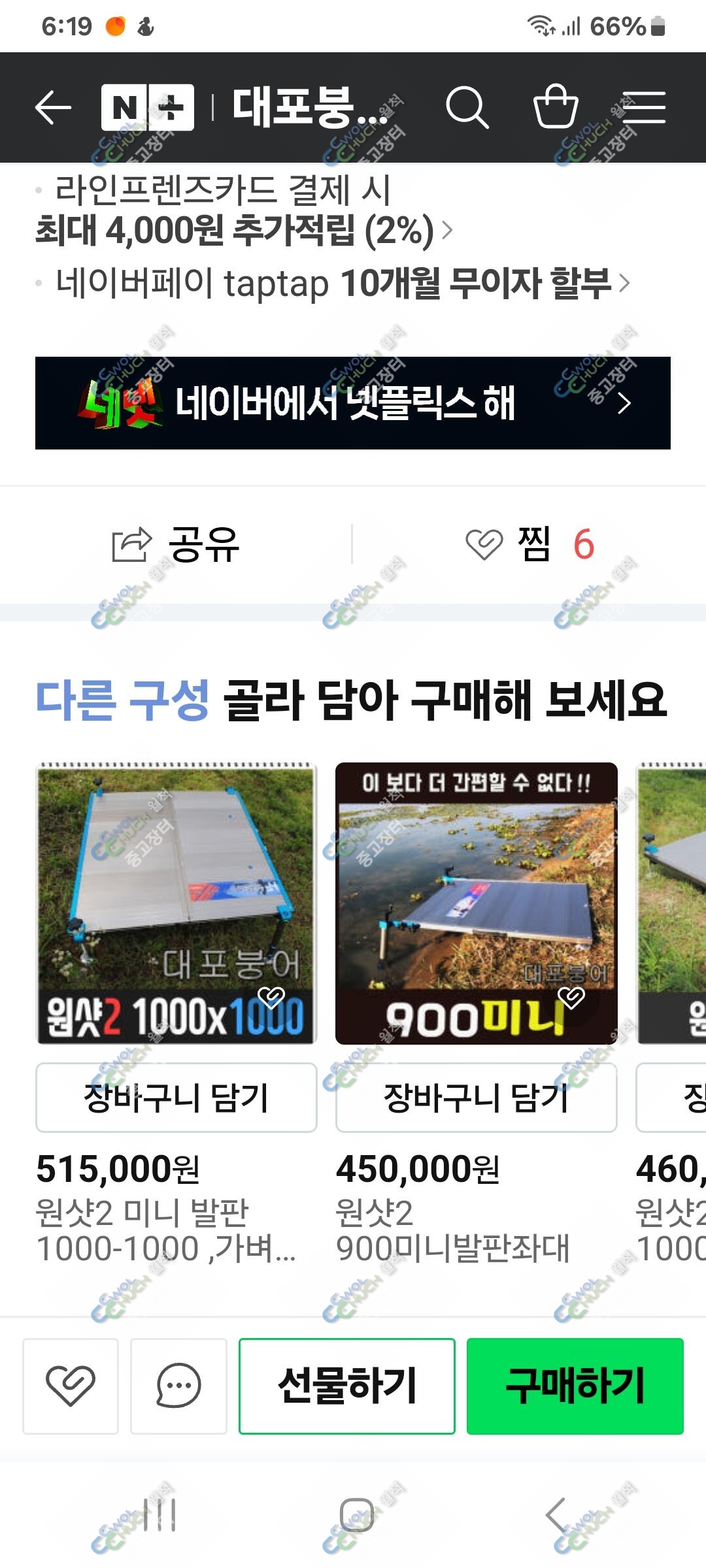Viewport: 706px width, 1568px height.
Task: Add 450,000원 900미니발판좌대 to cart
Action: [x=477, y=1098]
